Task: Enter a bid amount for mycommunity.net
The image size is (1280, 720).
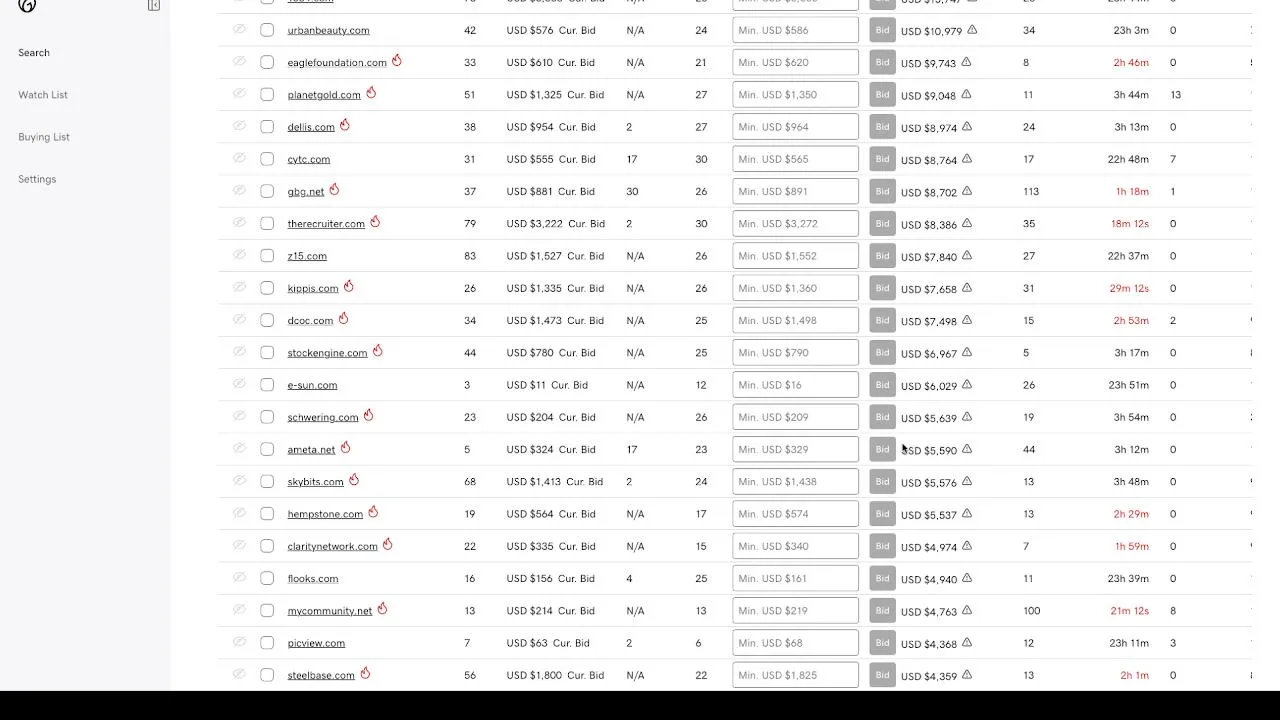Action: click(x=795, y=610)
